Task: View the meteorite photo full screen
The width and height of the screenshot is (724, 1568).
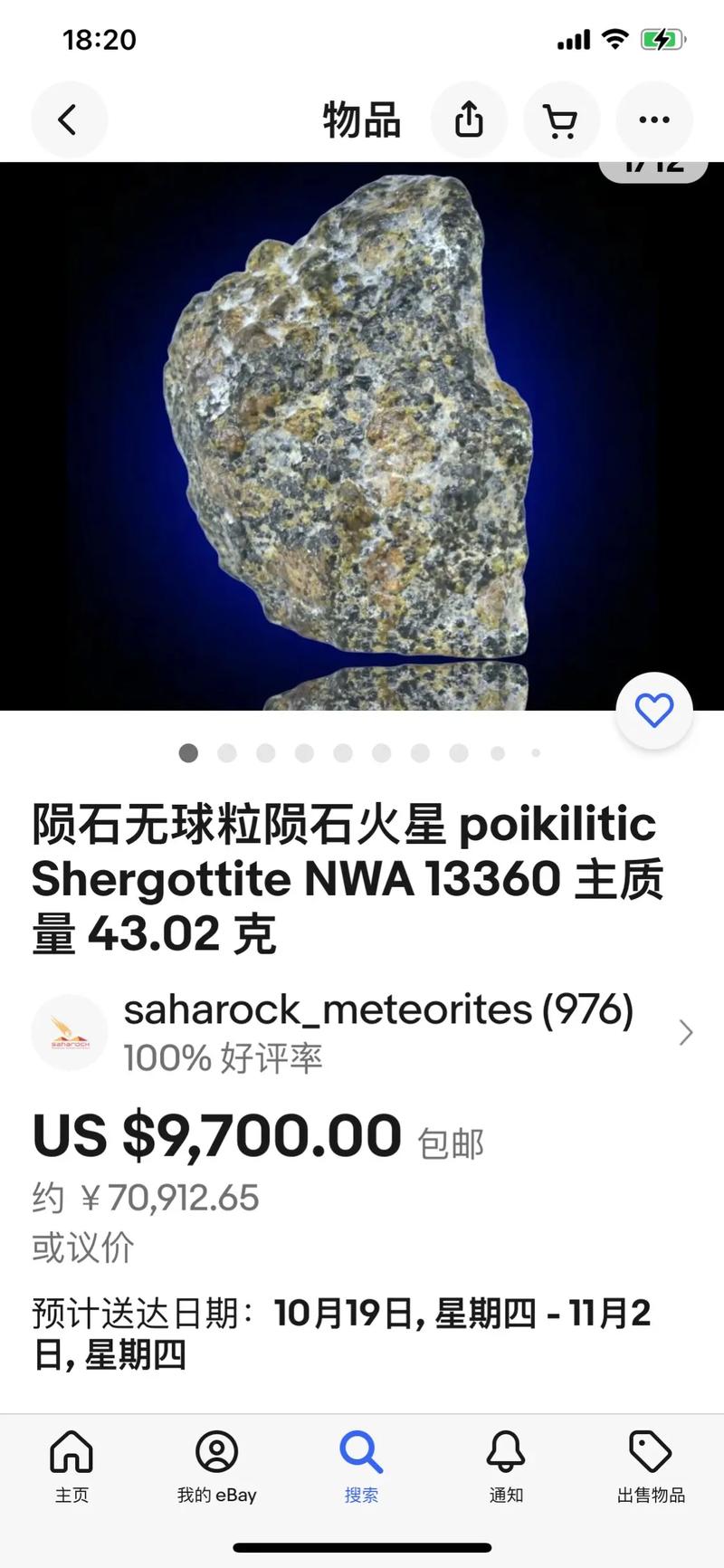Action: 362,435
